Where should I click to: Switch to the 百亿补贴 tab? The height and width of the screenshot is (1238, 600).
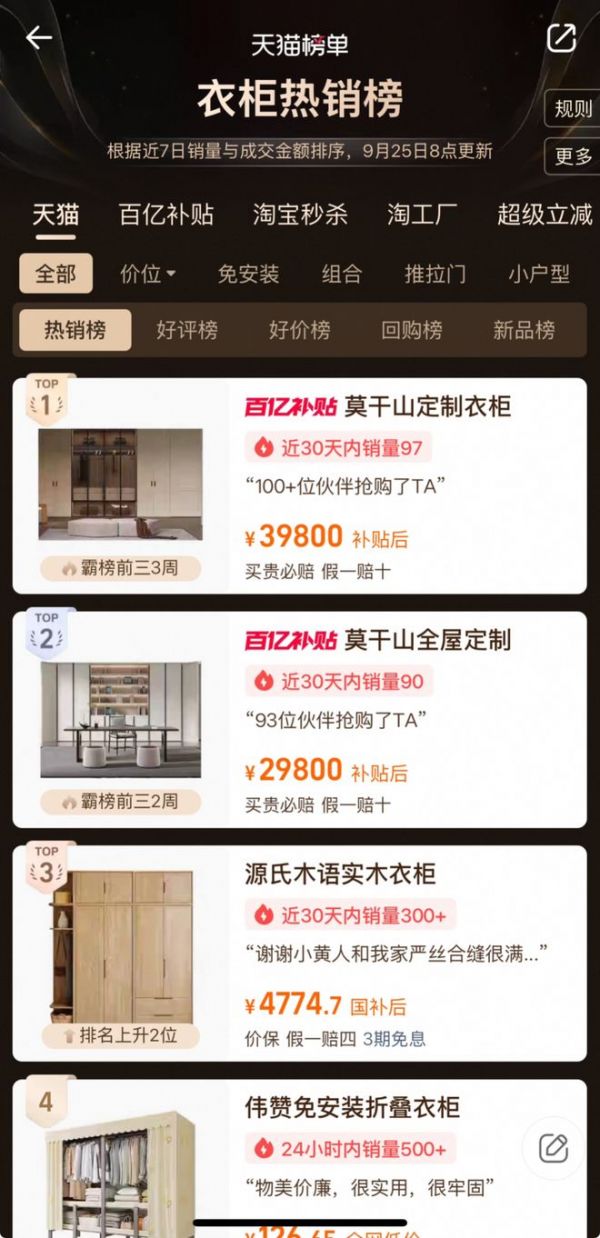166,215
